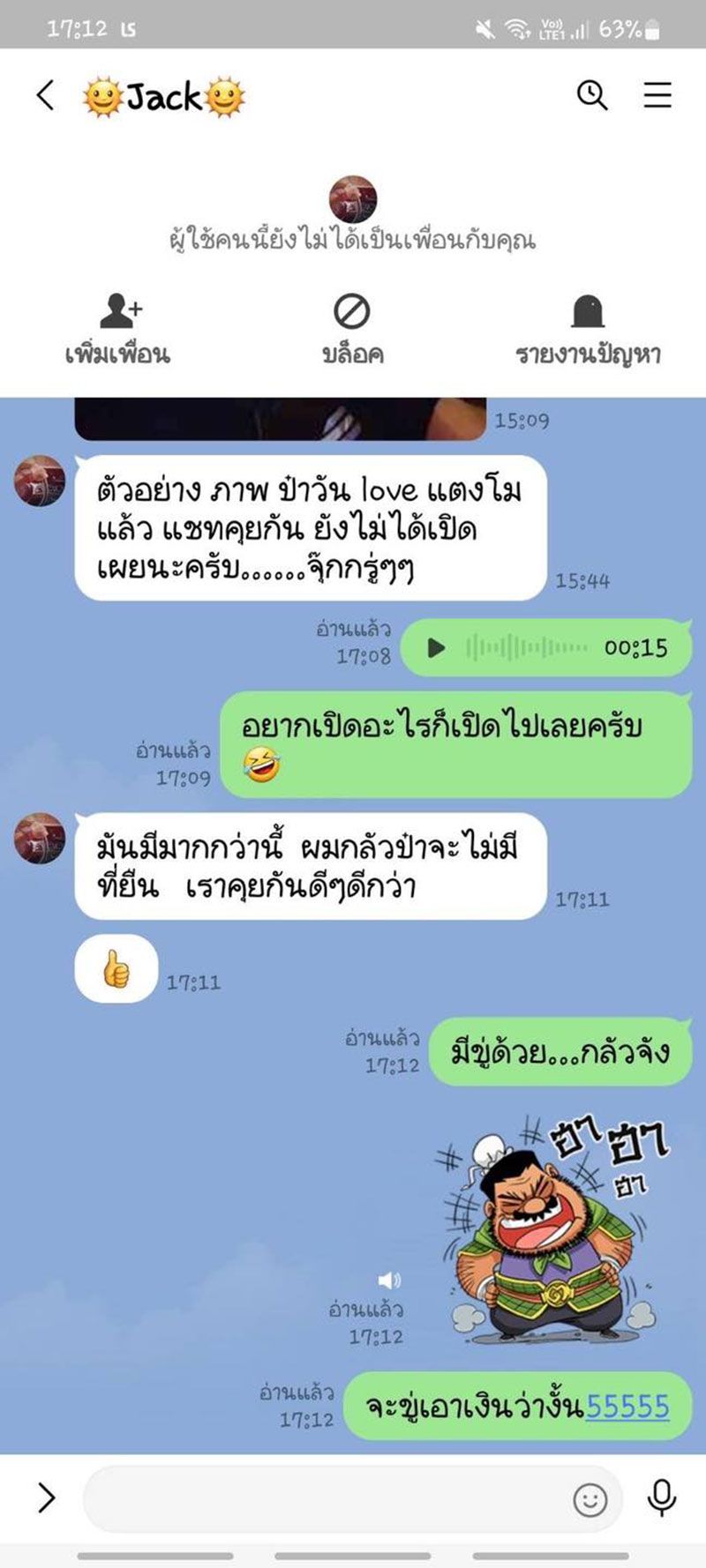Open the 55555 link in message
Image resolution: width=706 pixels, height=1568 pixels.
click(x=627, y=1406)
